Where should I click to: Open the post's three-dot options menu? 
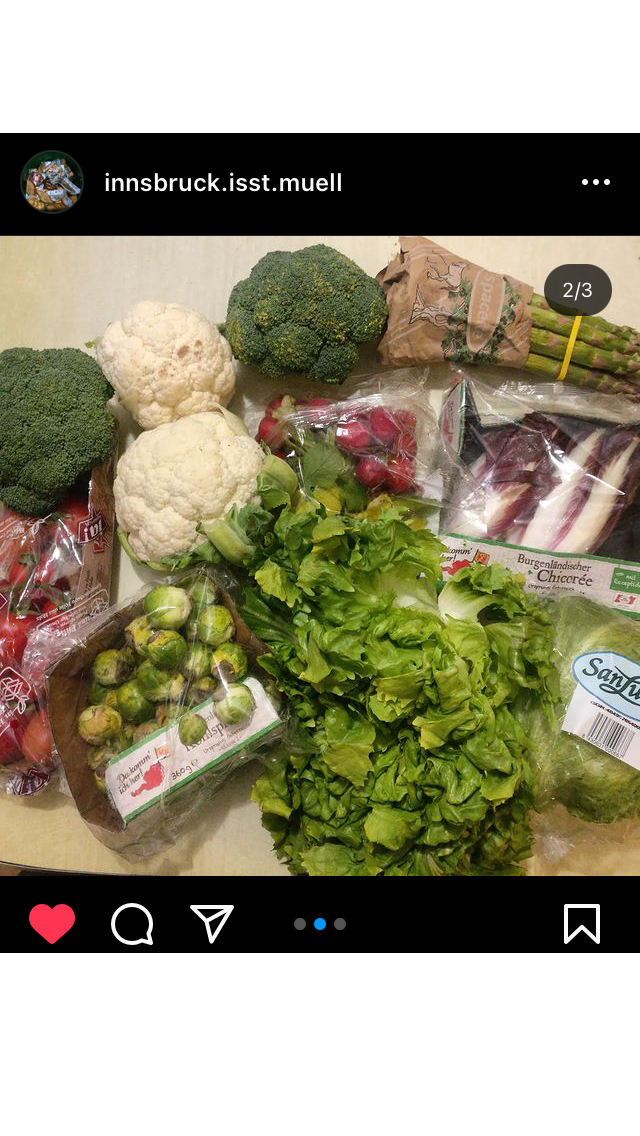coord(596,182)
